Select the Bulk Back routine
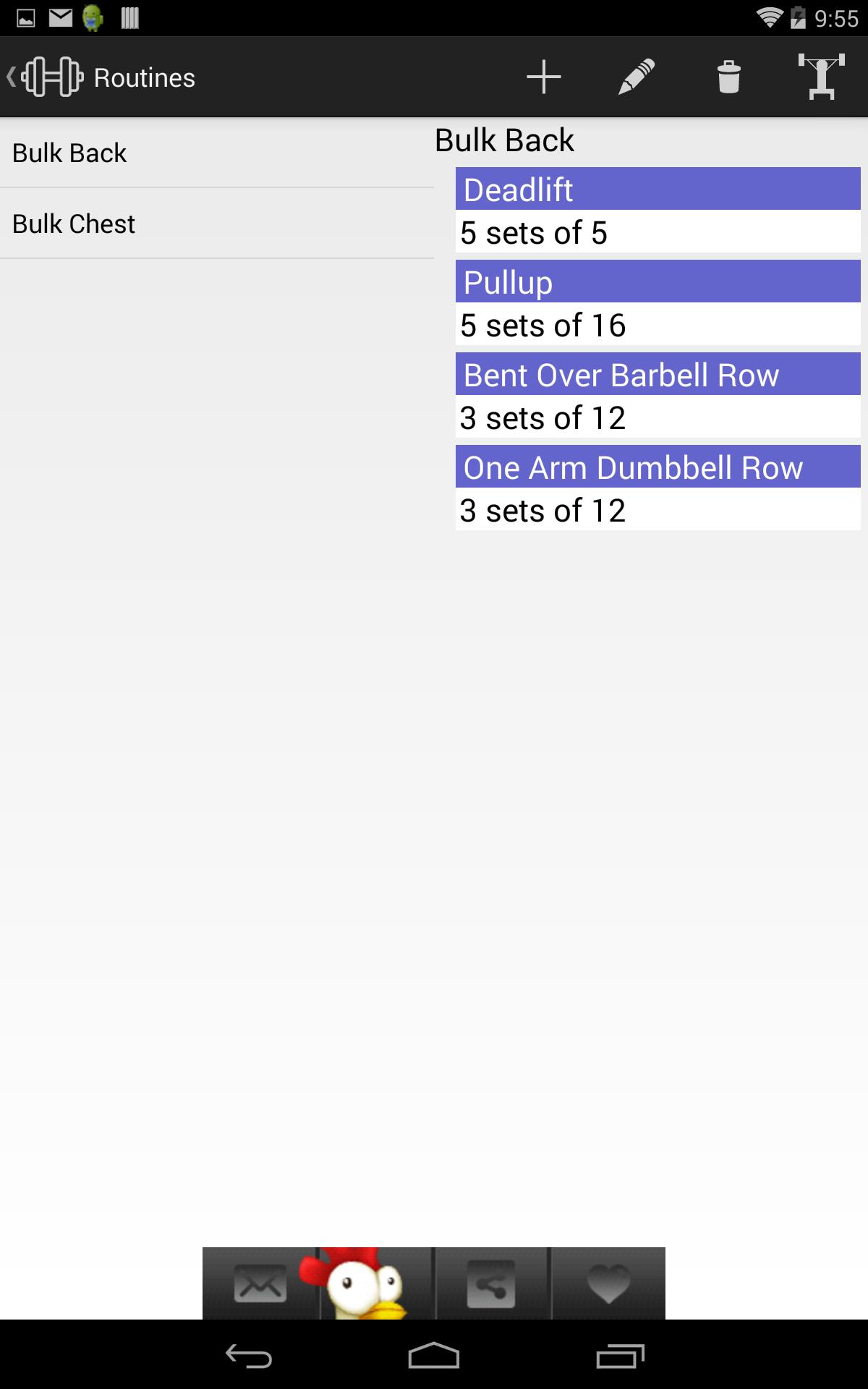868x1389 pixels. tap(217, 153)
